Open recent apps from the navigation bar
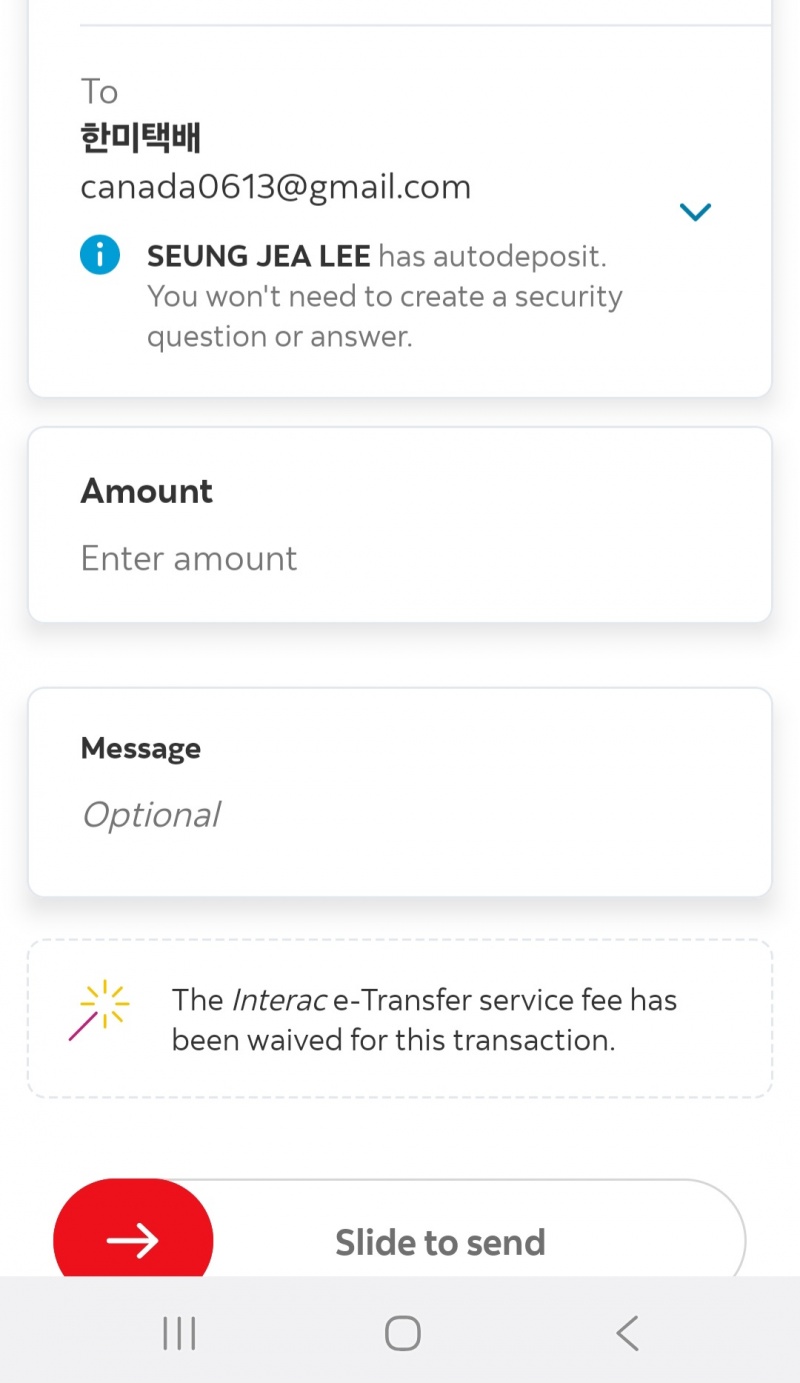Image resolution: width=800 pixels, height=1383 pixels. click(x=179, y=1333)
